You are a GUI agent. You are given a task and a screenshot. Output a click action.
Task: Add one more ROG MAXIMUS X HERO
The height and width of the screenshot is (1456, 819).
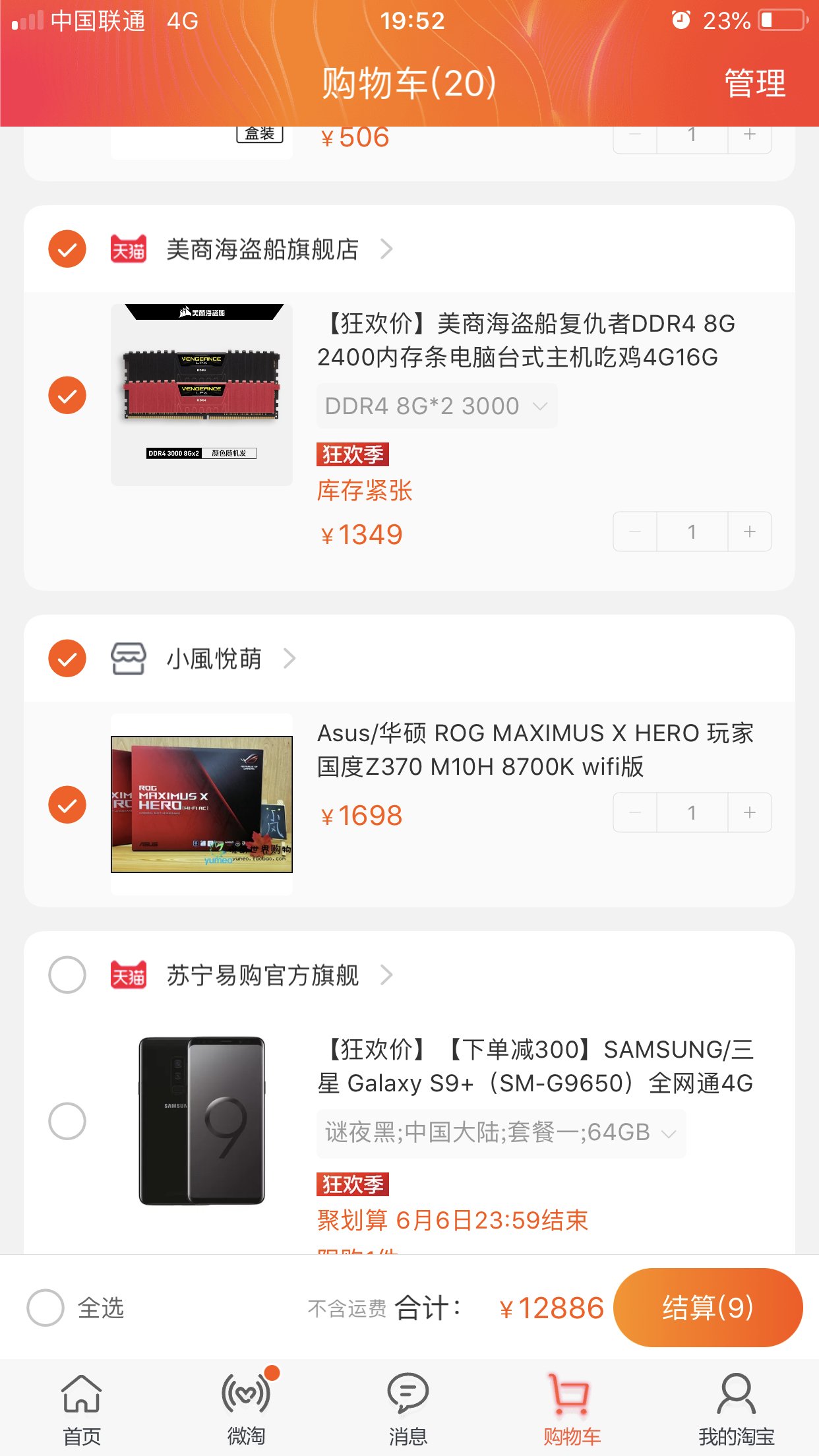[750, 812]
